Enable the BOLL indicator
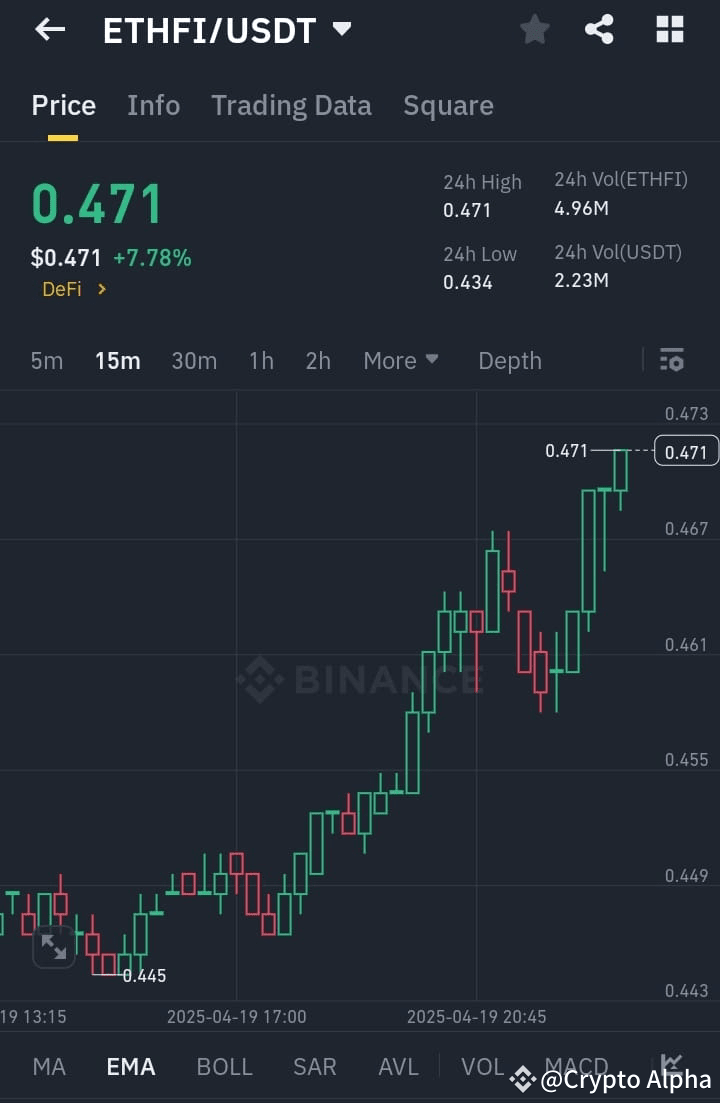Viewport: 720px width, 1103px height. click(x=224, y=1067)
